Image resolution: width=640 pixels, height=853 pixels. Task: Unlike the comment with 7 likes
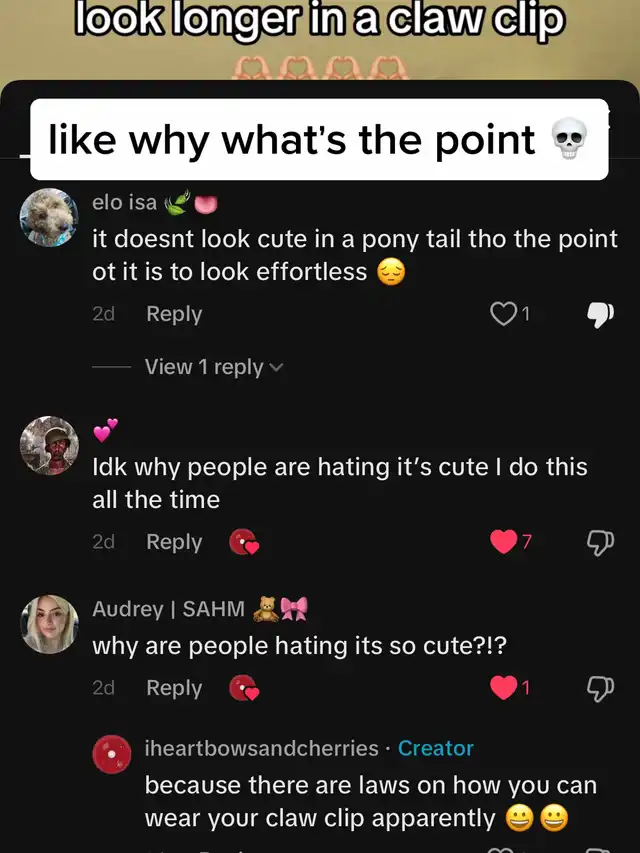click(x=502, y=542)
